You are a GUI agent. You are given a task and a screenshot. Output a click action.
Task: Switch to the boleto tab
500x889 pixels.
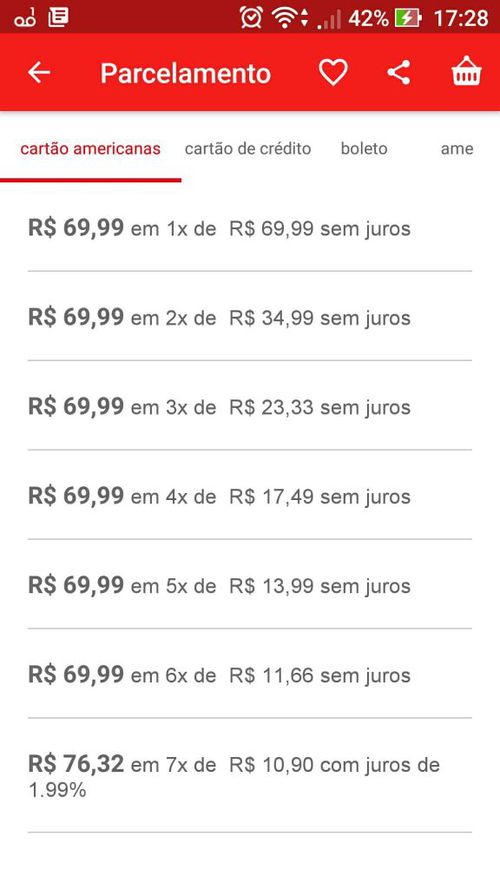(364, 149)
